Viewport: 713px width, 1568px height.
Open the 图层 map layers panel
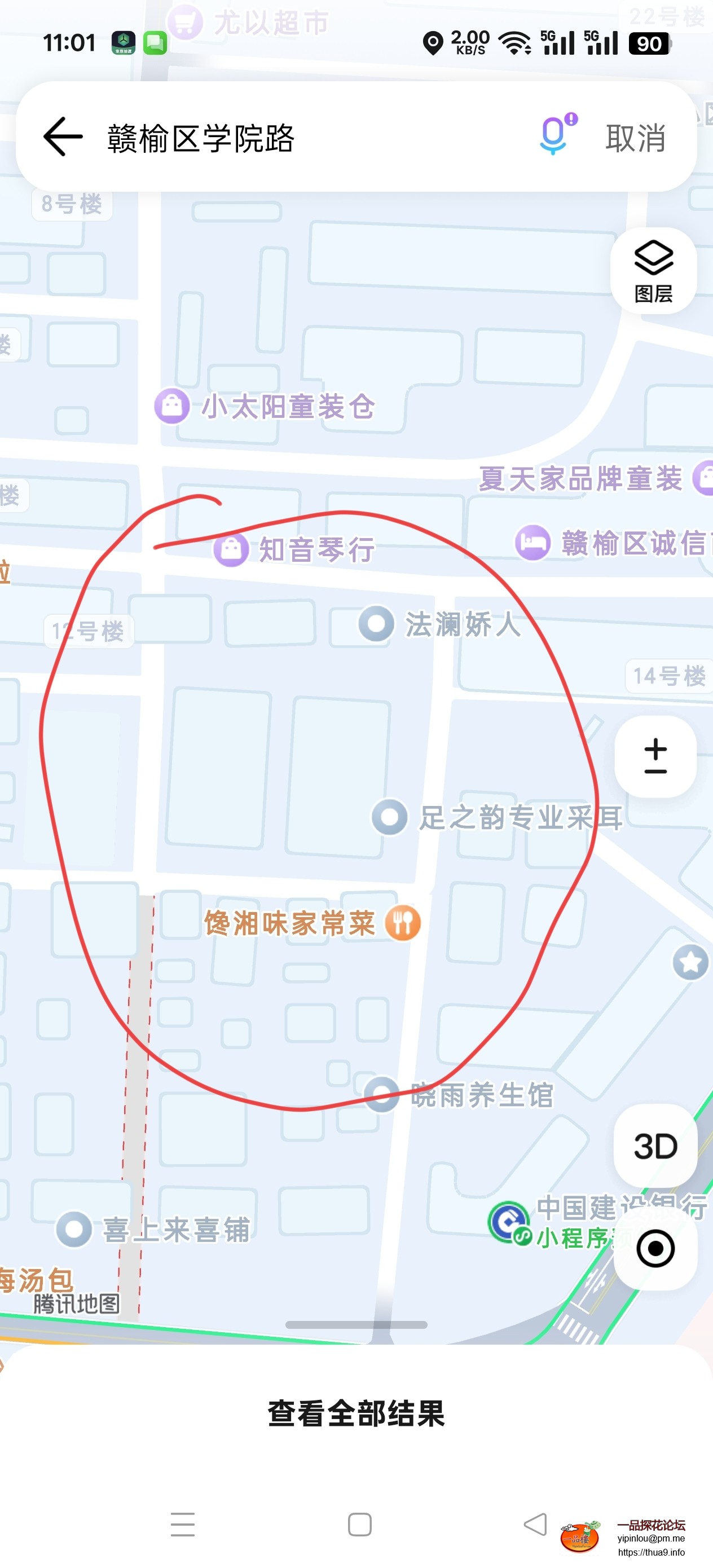(653, 271)
